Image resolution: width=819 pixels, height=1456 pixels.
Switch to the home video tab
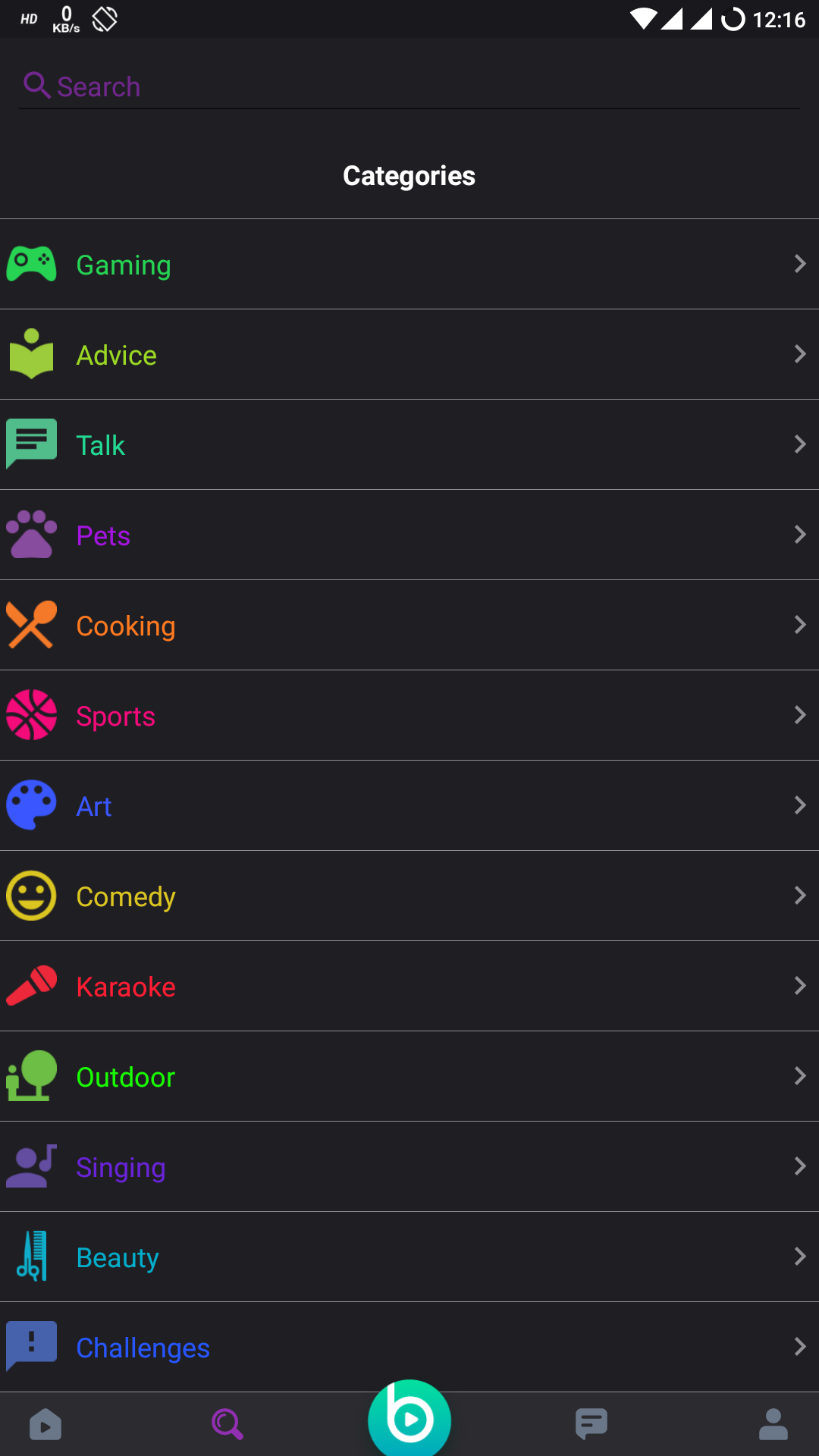[x=45, y=1425]
